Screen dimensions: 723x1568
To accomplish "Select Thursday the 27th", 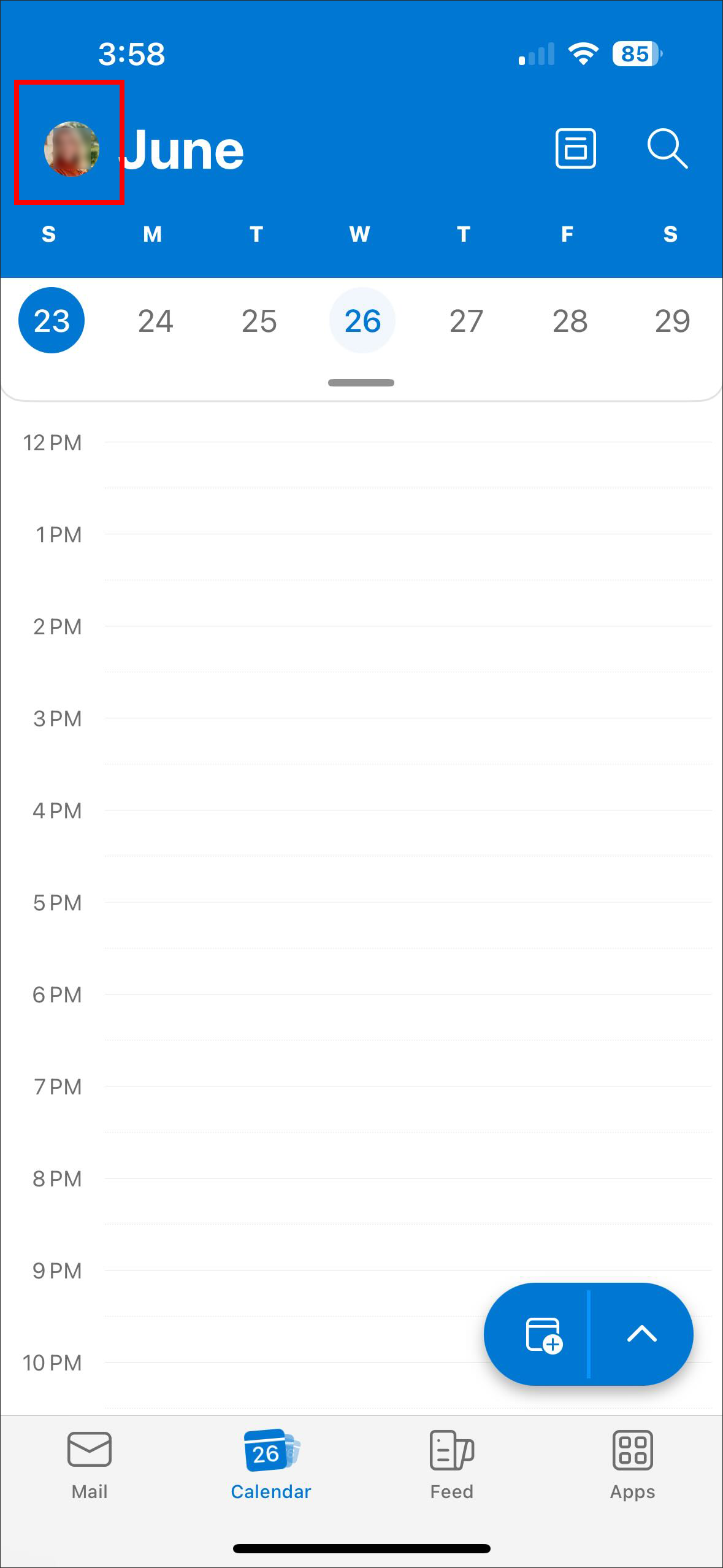I will 466,321.
